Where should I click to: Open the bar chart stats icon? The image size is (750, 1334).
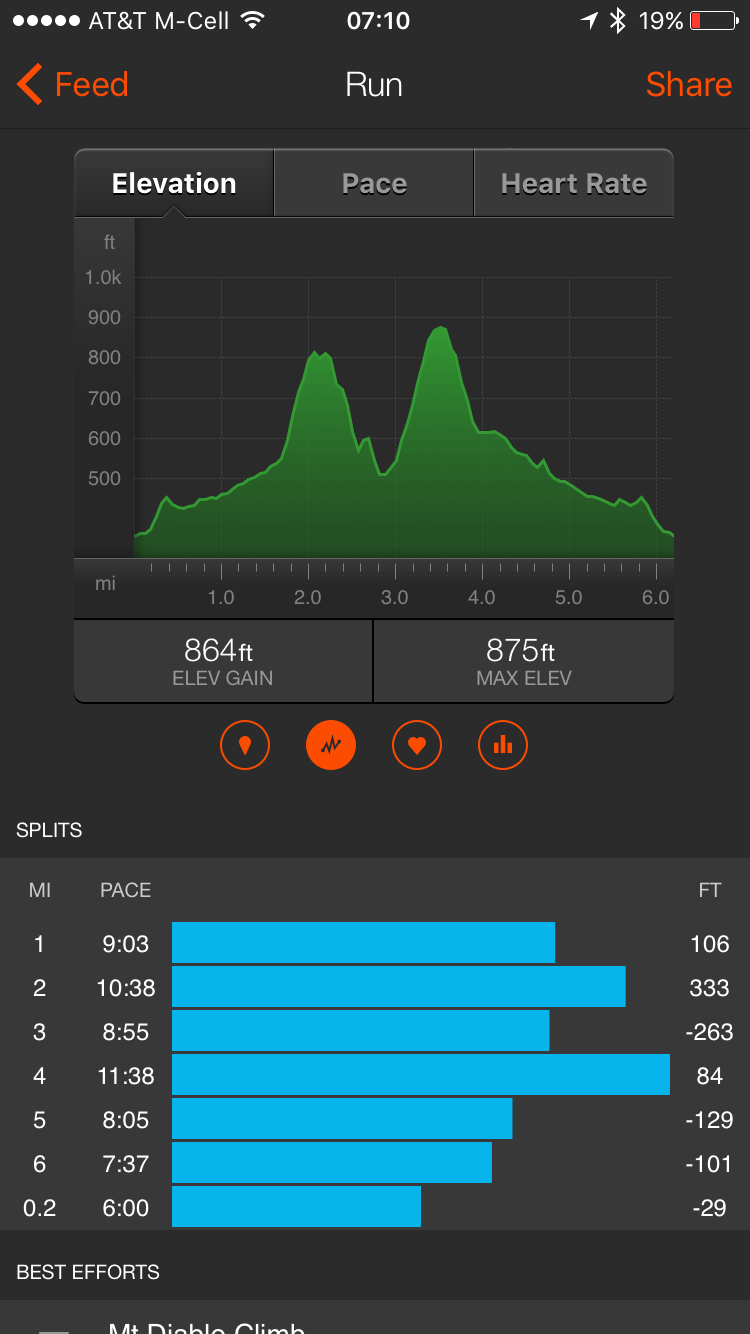[503, 745]
